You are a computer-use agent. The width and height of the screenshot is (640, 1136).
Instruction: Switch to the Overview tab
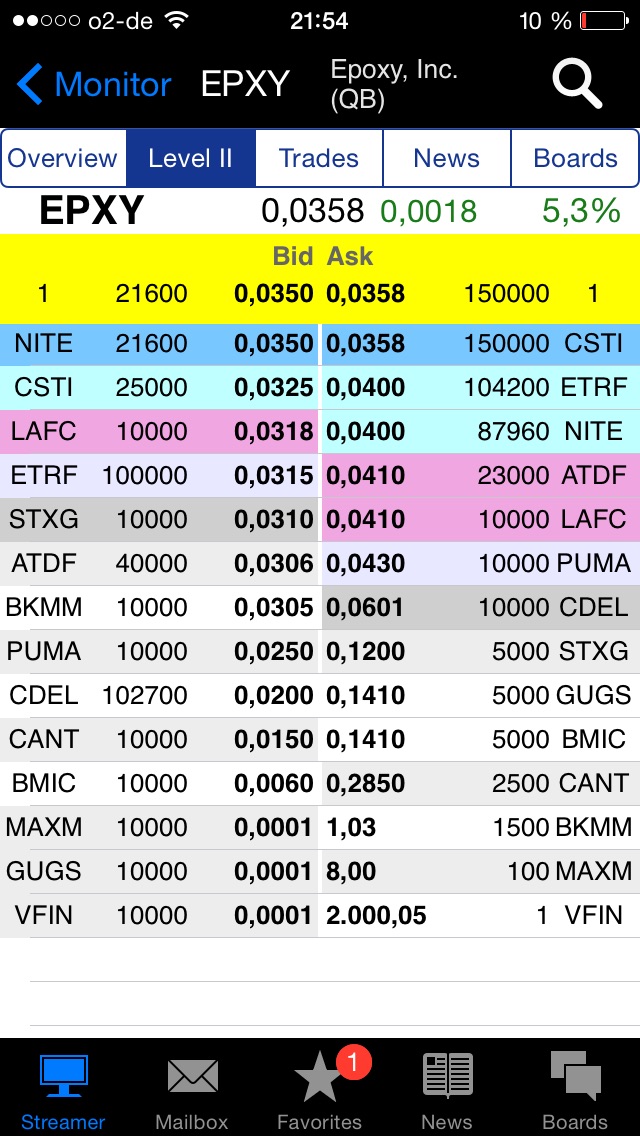click(63, 158)
